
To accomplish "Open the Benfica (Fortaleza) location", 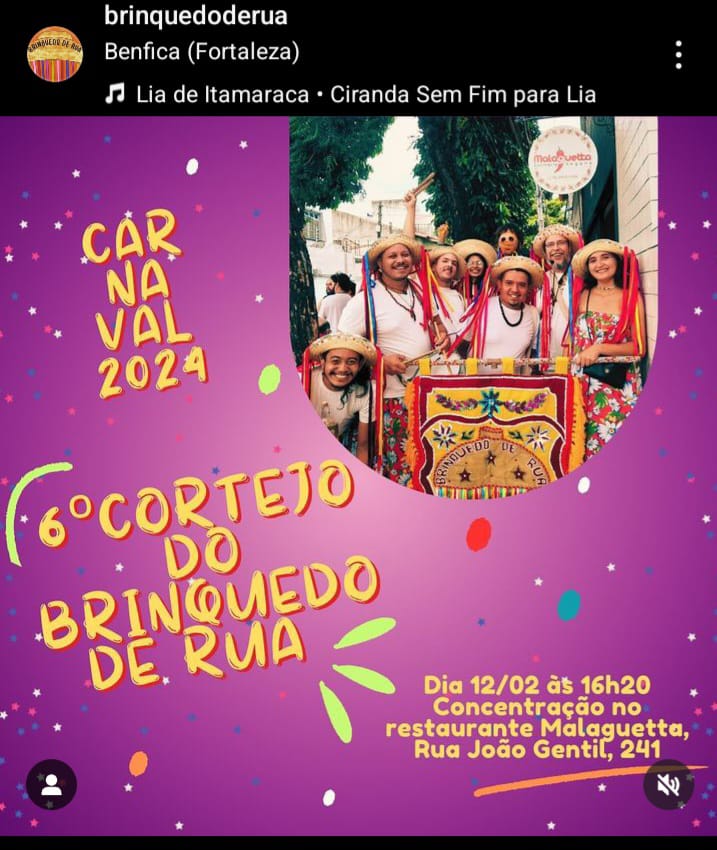I will (x=201, y=53).
